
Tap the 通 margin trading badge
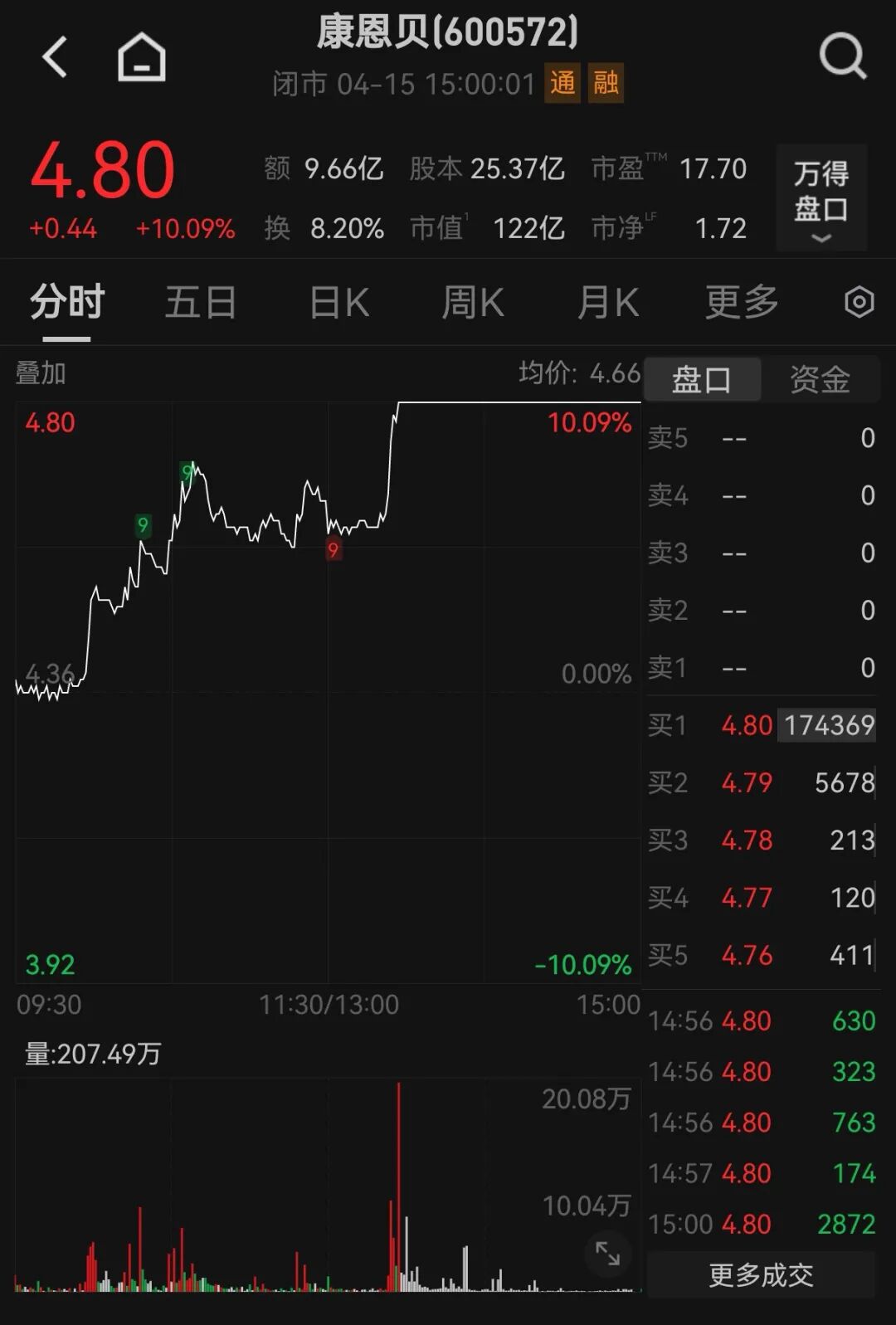[x=562, y=84]
